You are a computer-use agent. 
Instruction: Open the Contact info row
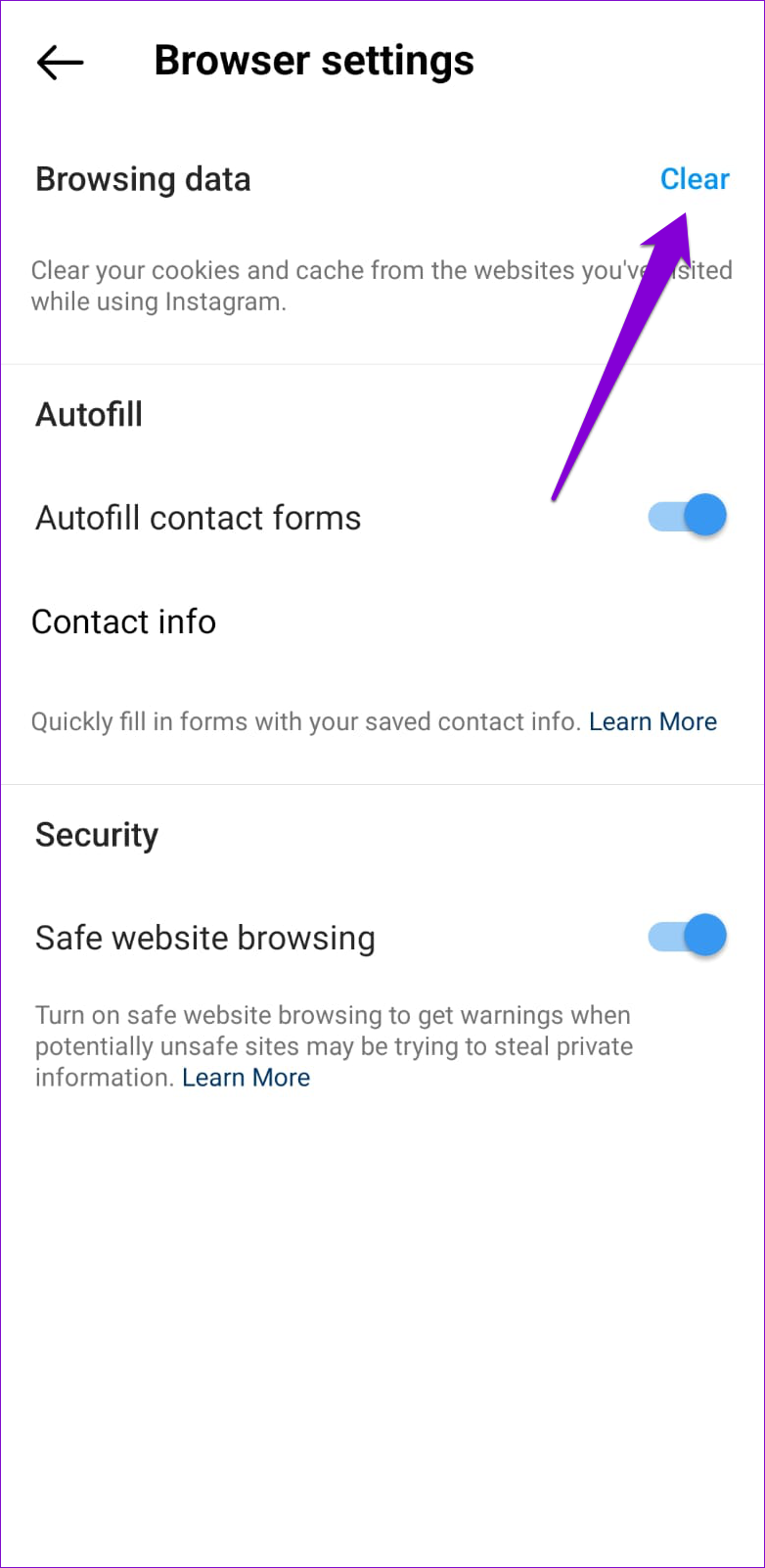(382, 622)
